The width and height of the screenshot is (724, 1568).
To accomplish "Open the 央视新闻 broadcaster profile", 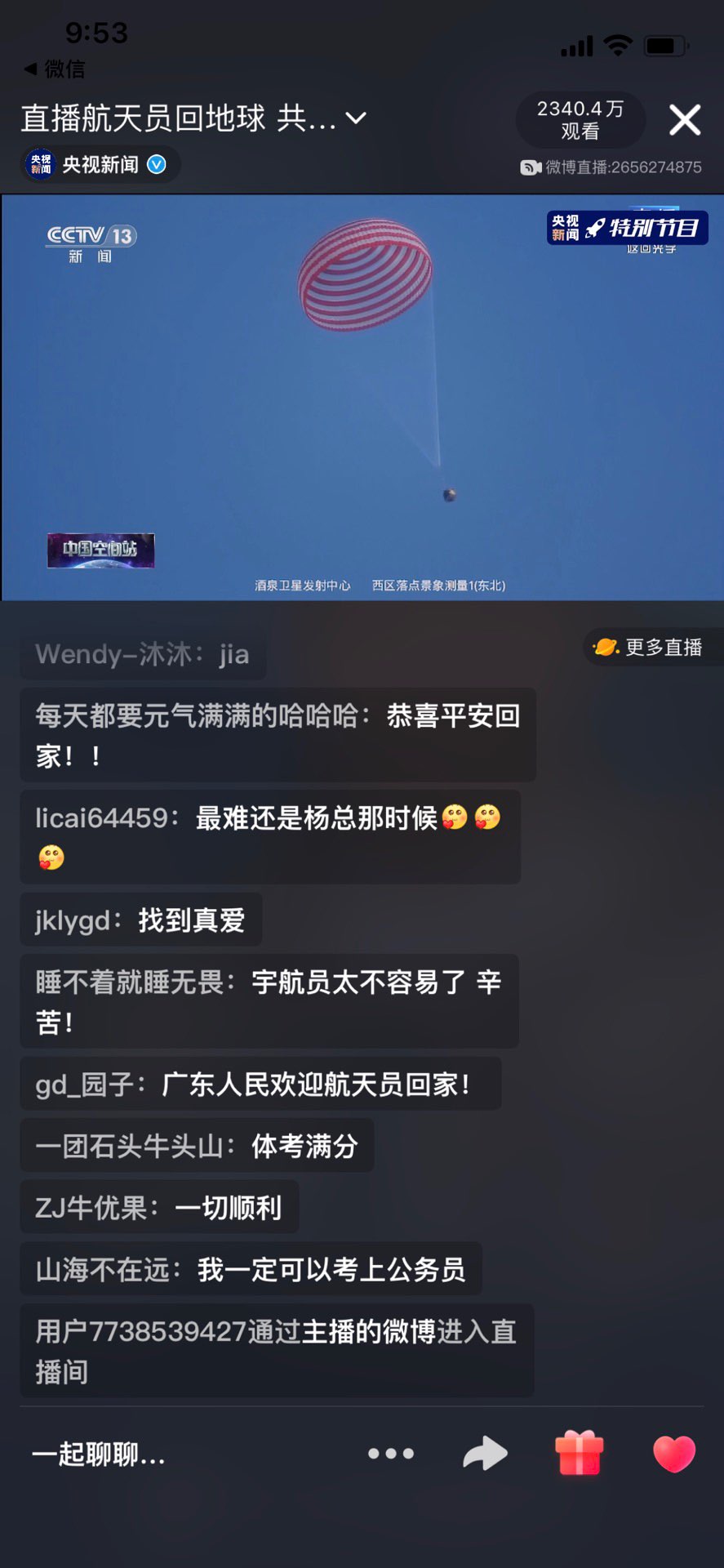I will (99, 165).
